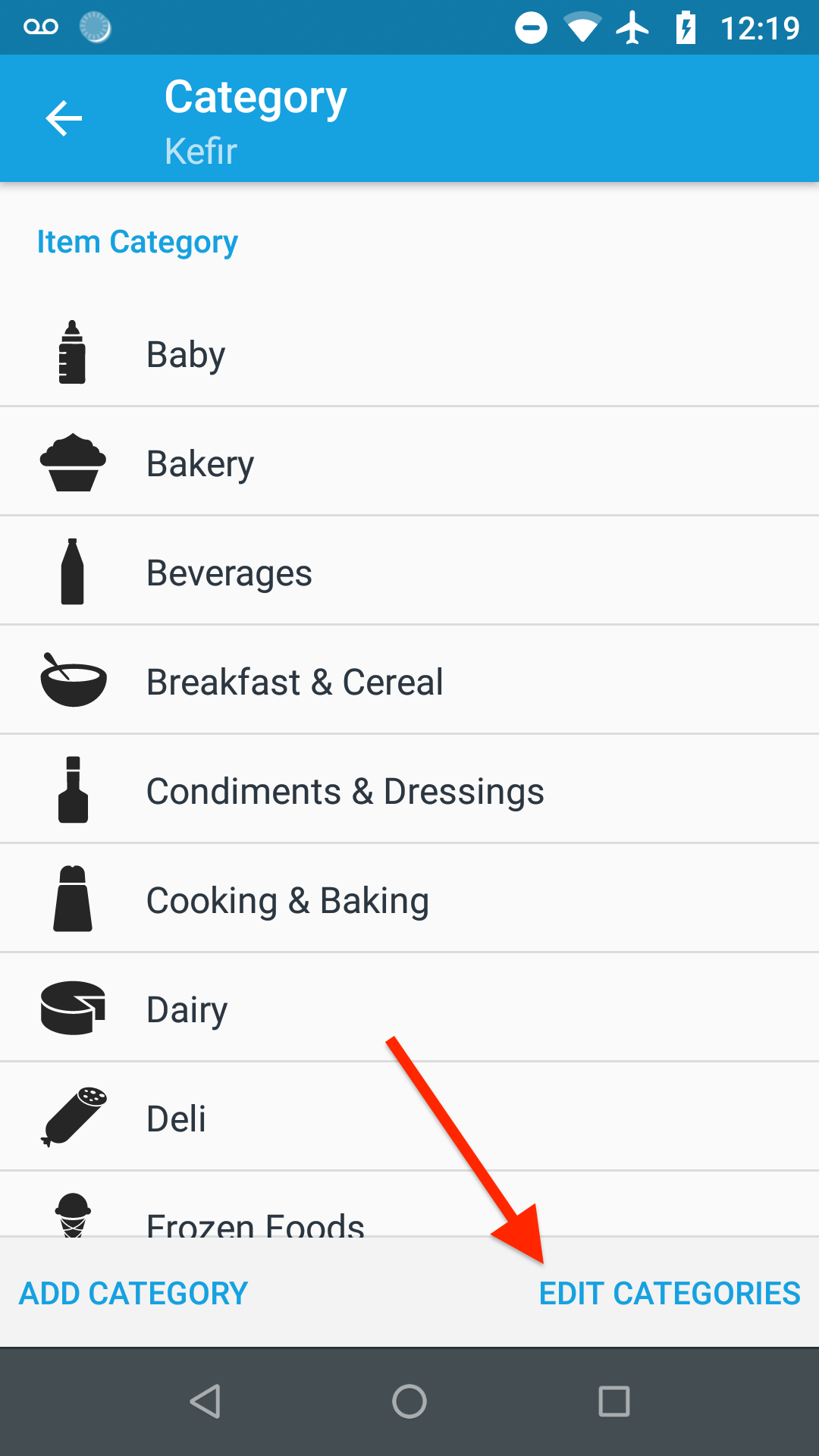Open the recent apps overview
This screenshot has width=819, height=1456.
613,1401
